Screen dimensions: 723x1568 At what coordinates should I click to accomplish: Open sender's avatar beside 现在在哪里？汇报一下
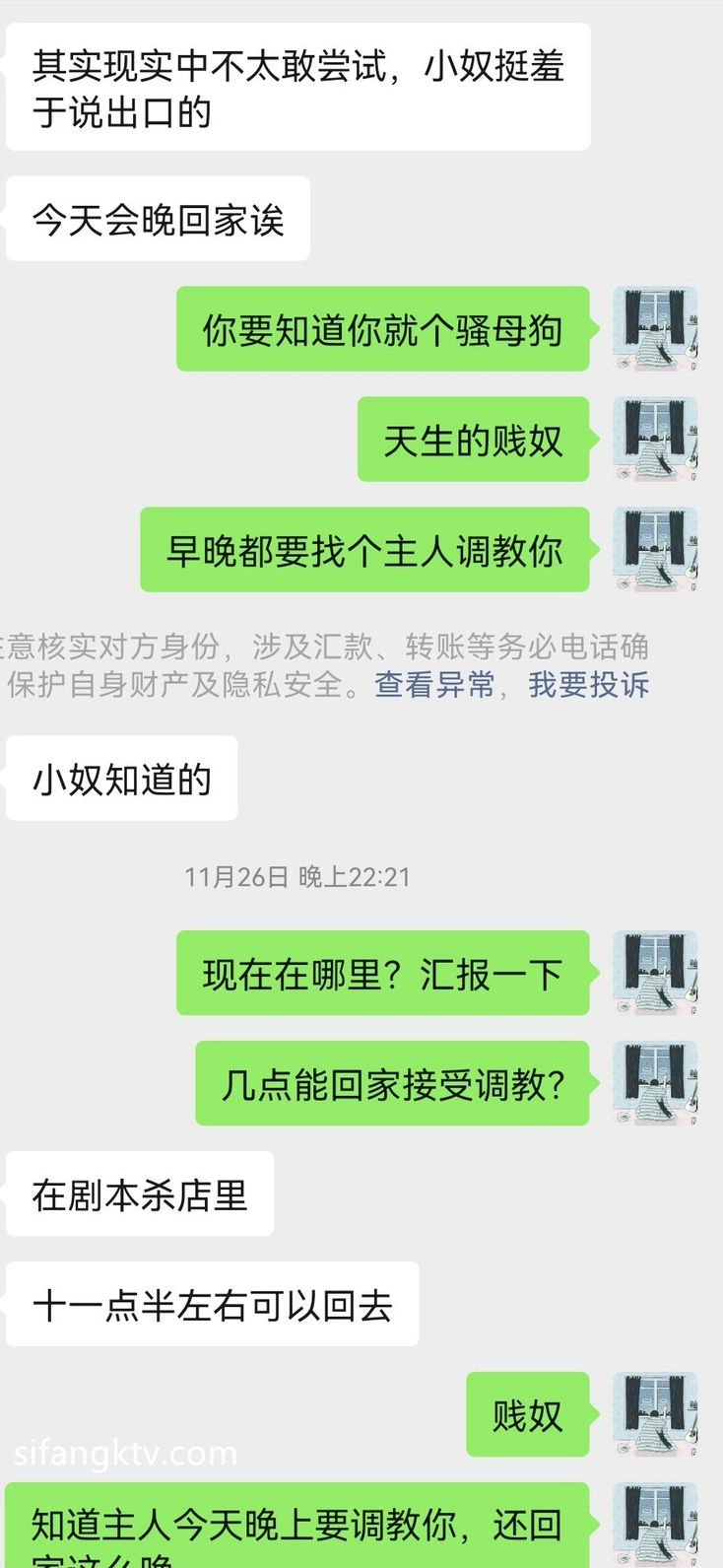coord(655,973)
